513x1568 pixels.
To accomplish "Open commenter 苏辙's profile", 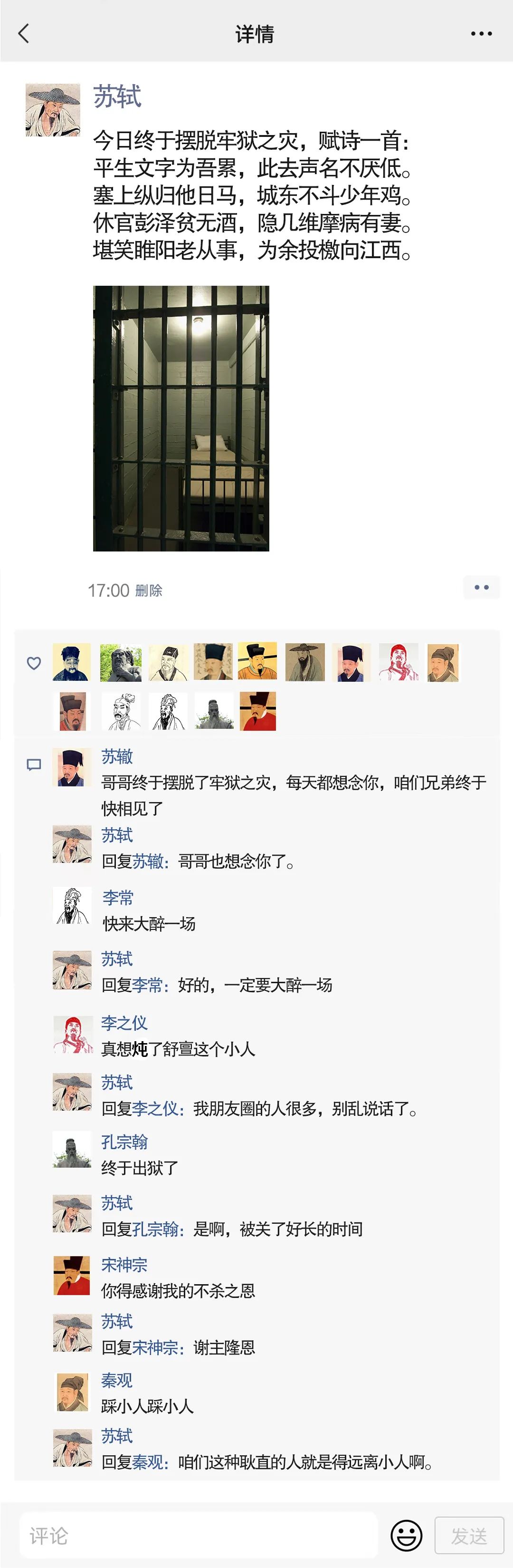I will 117,756.
